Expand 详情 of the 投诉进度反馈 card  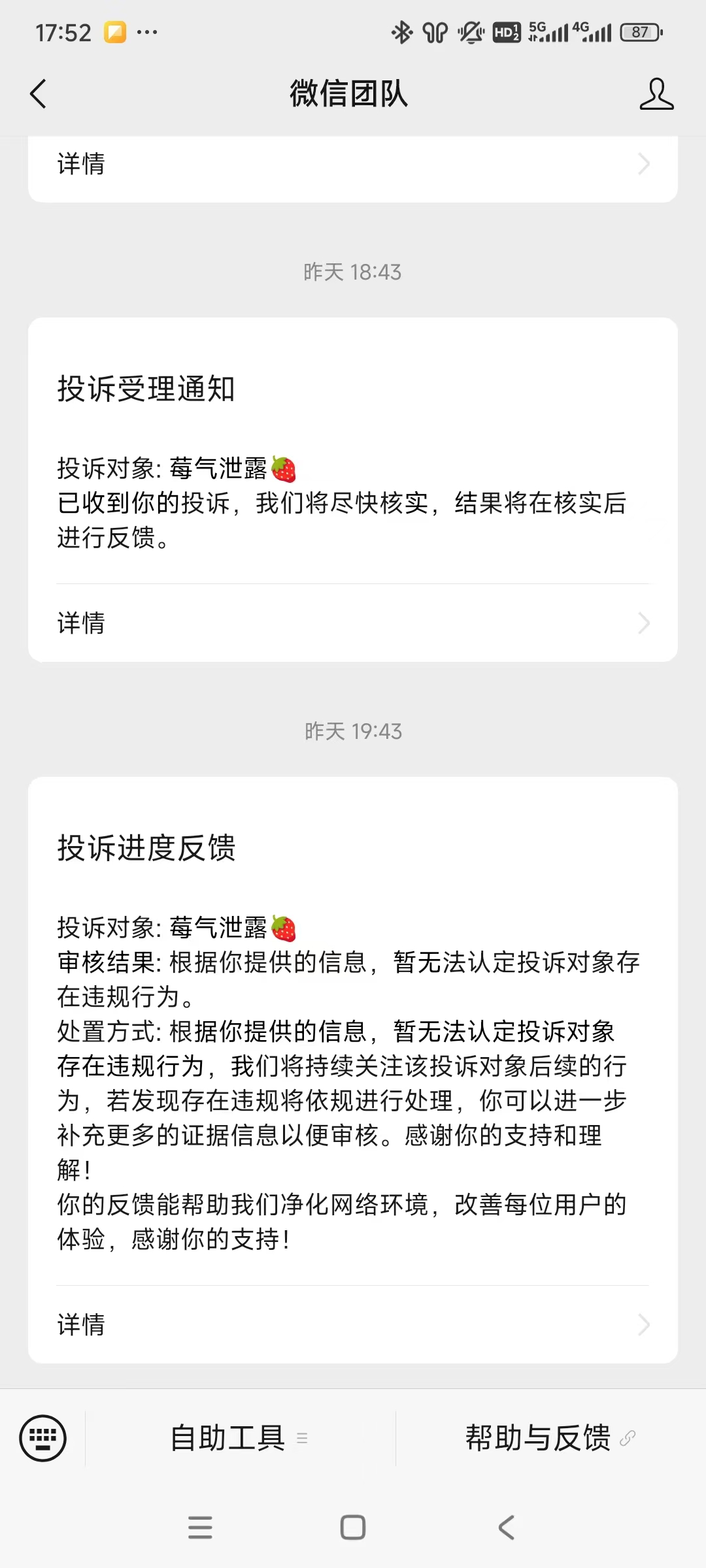pos(353,1324)
